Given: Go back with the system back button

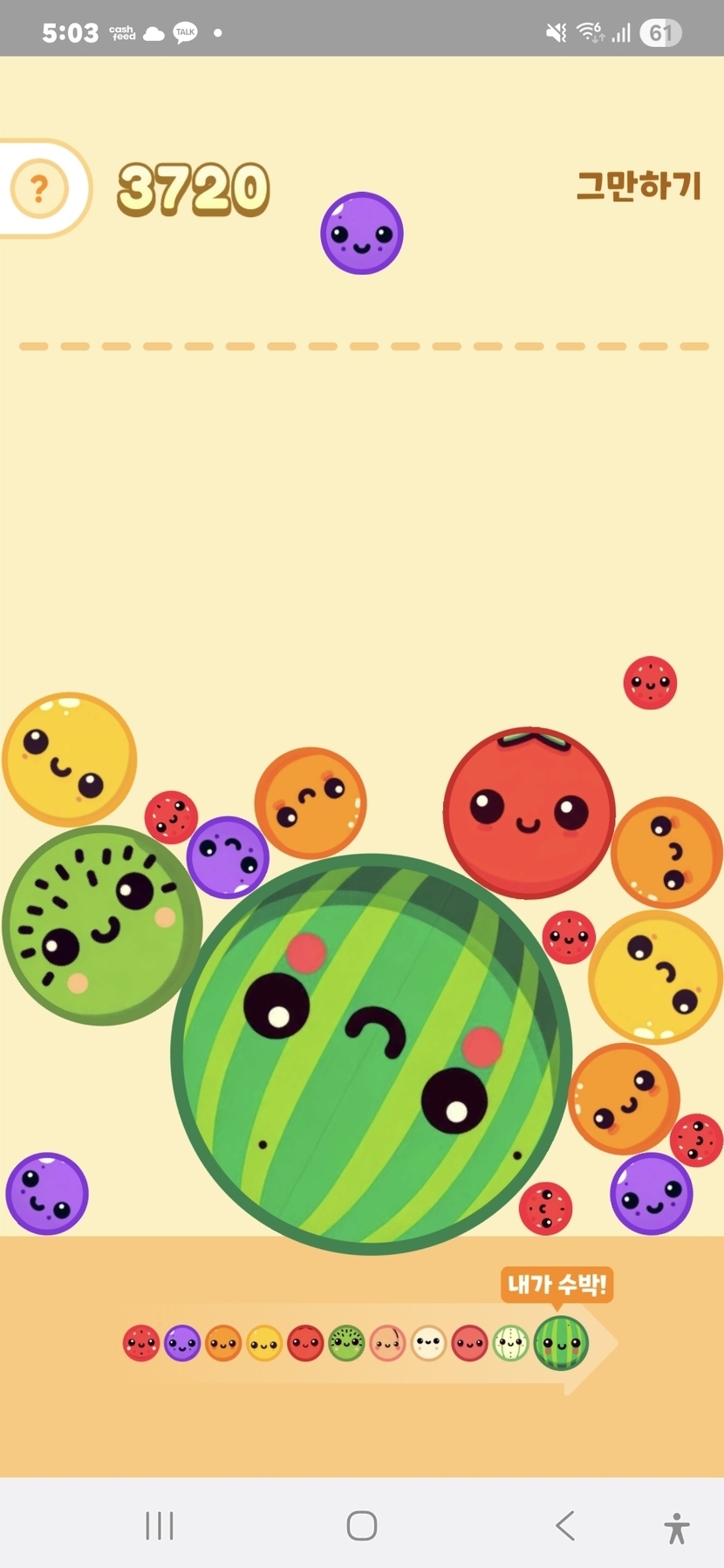Looking at the screenshot, I should tap(565, 1525).
